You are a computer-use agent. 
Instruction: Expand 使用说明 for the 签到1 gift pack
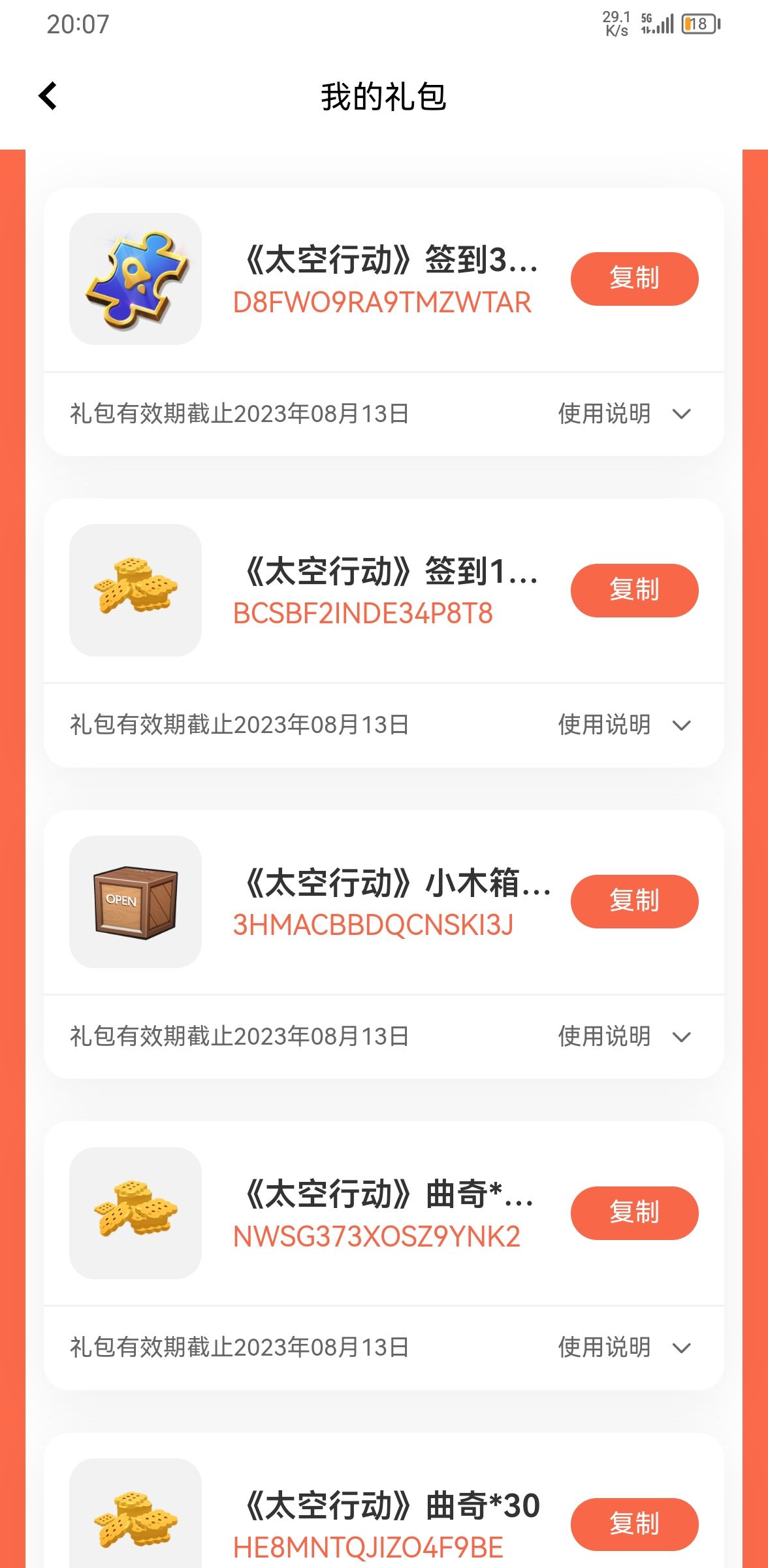(624, 725)
